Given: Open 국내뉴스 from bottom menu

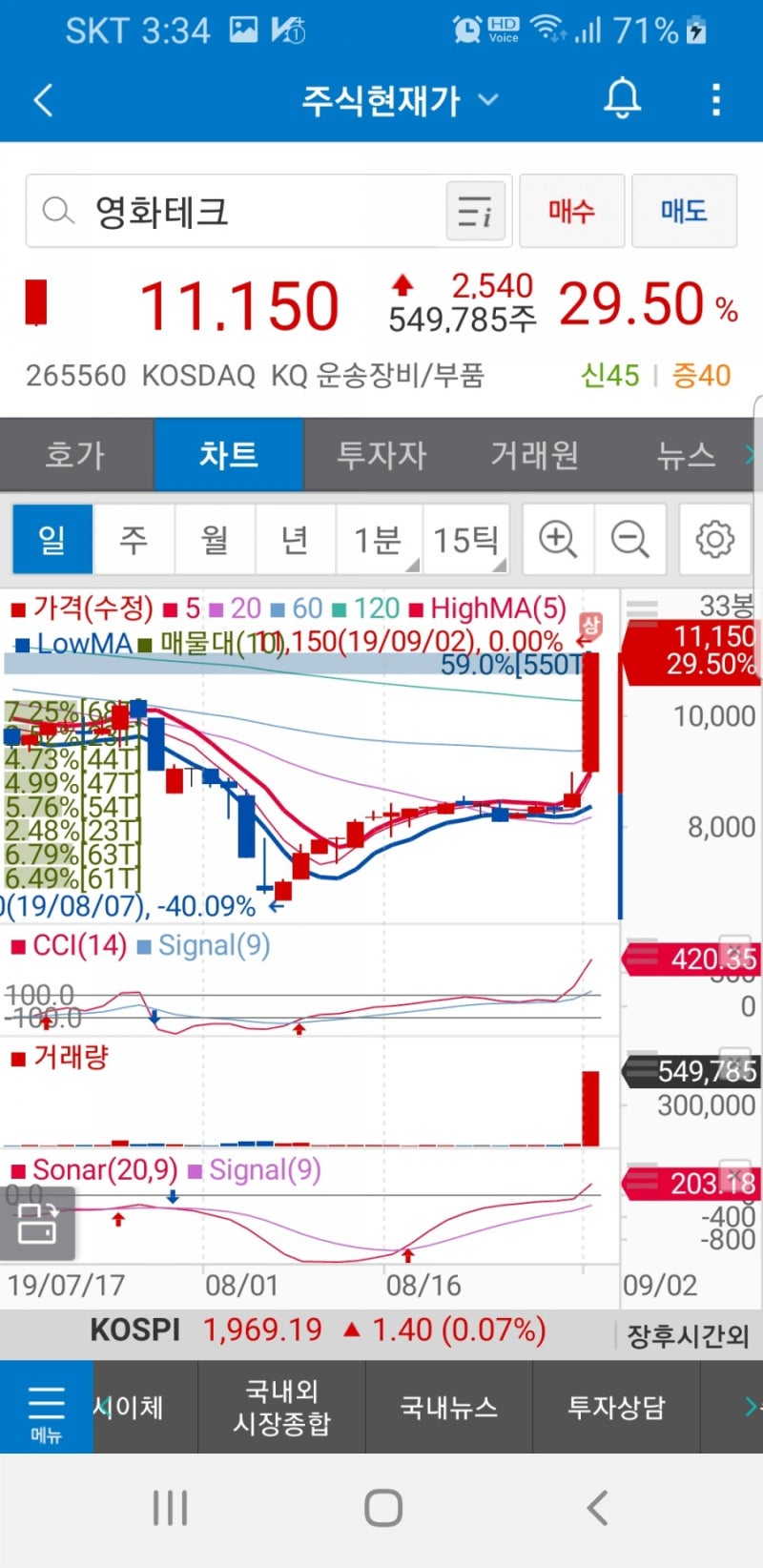Looking at the screenshot, I should (450, 1407).
